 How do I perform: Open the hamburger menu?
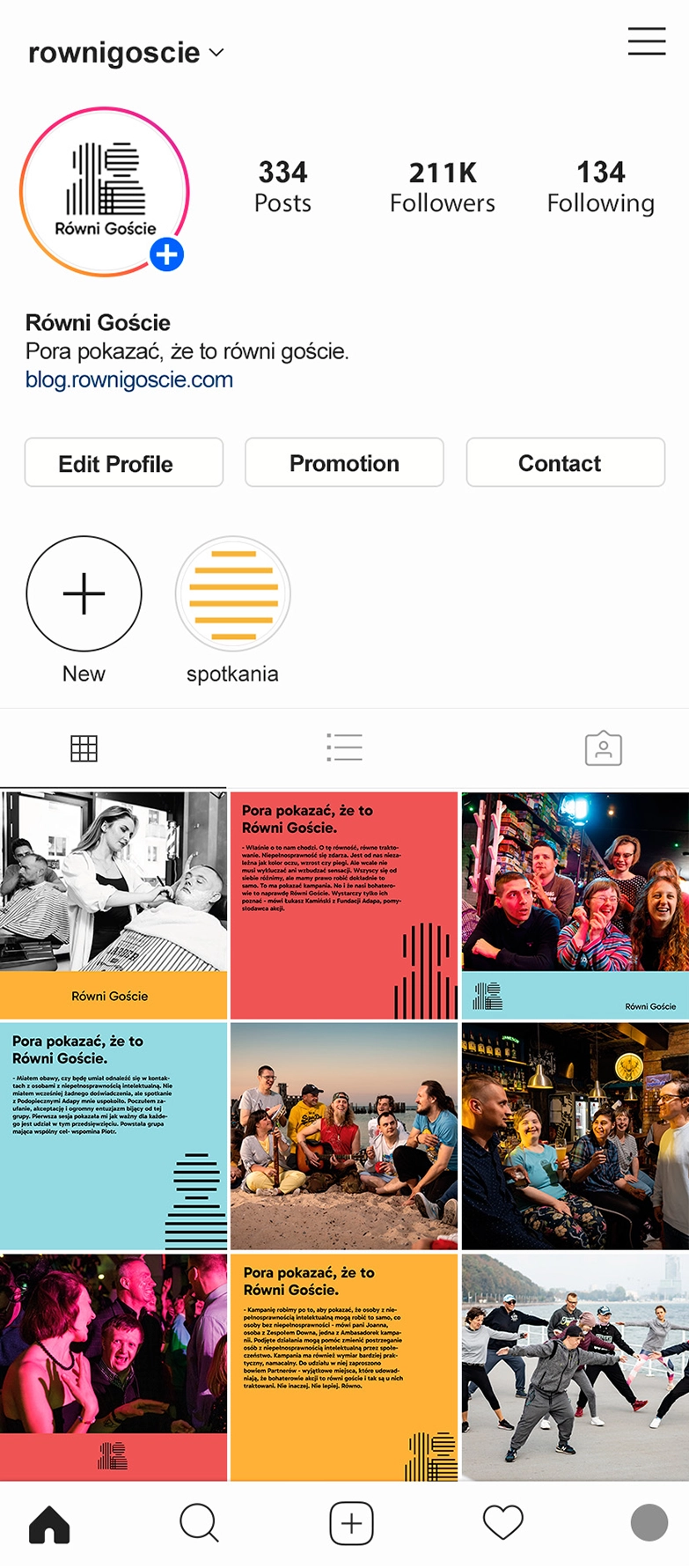click(646, 41)
